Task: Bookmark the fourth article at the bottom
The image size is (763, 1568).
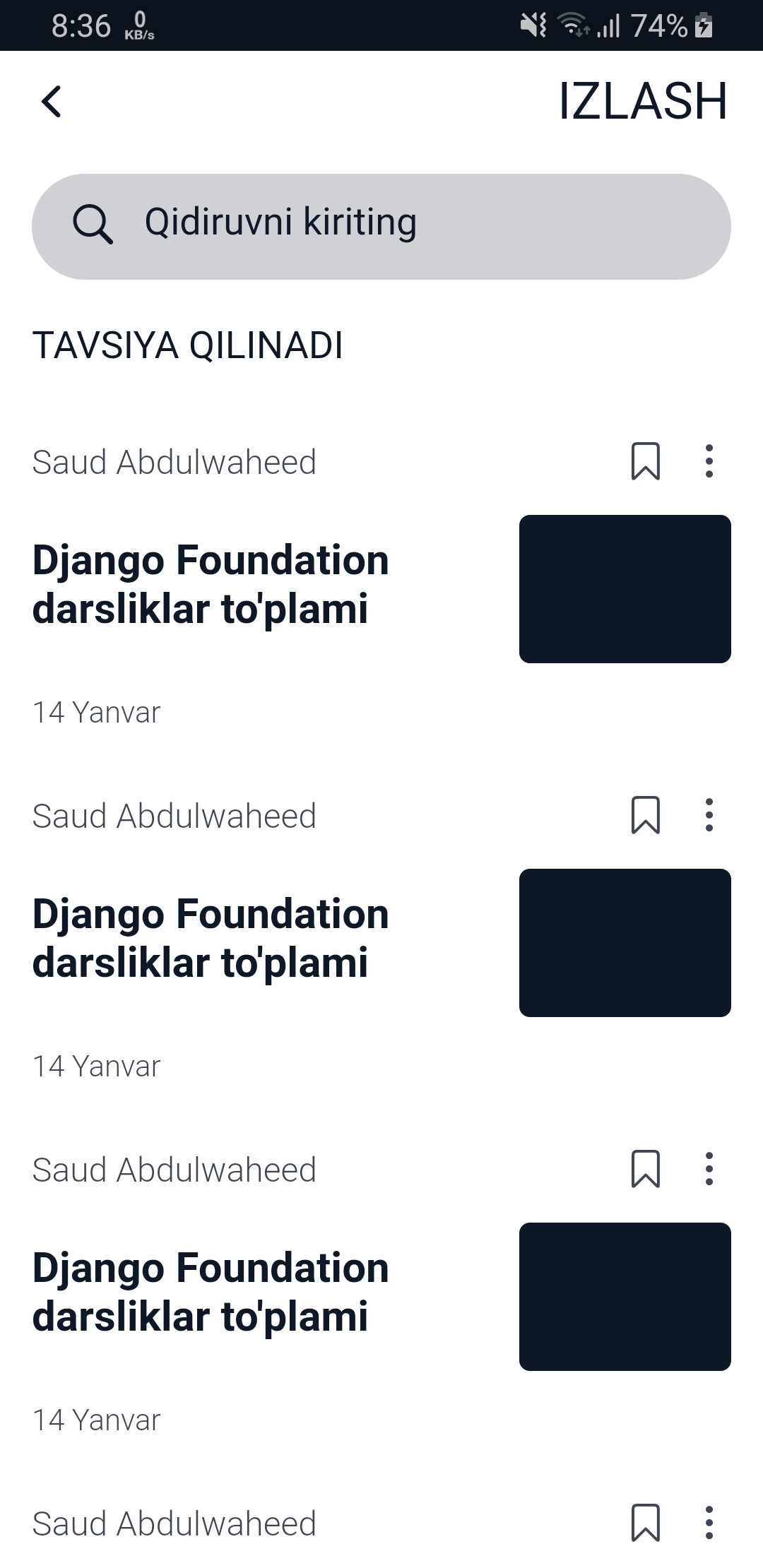Action: point(645,1523)
